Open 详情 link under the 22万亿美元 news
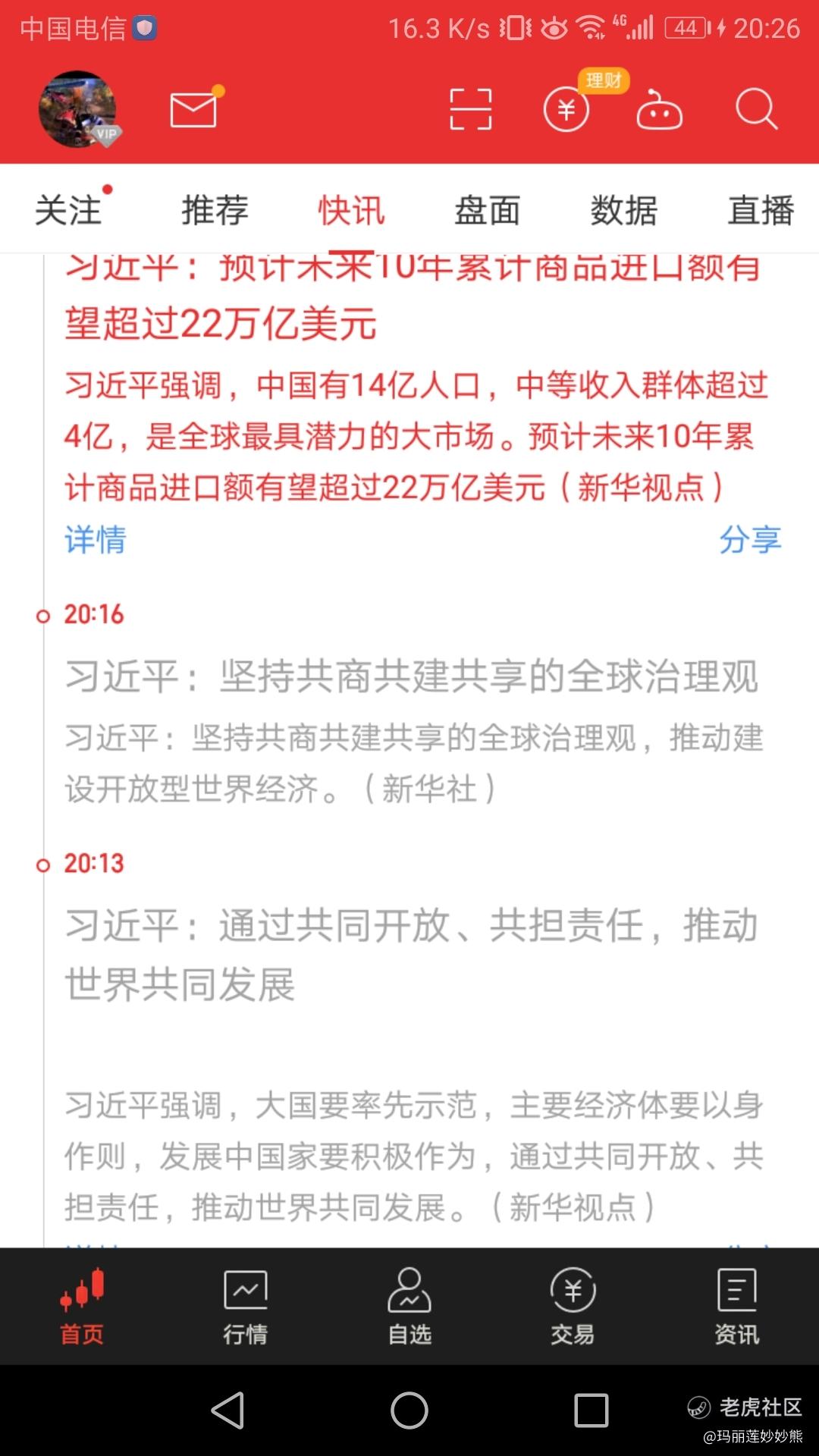Image resolution: width=819 pixels, height=1456 pixels. (x=96, y=539)
